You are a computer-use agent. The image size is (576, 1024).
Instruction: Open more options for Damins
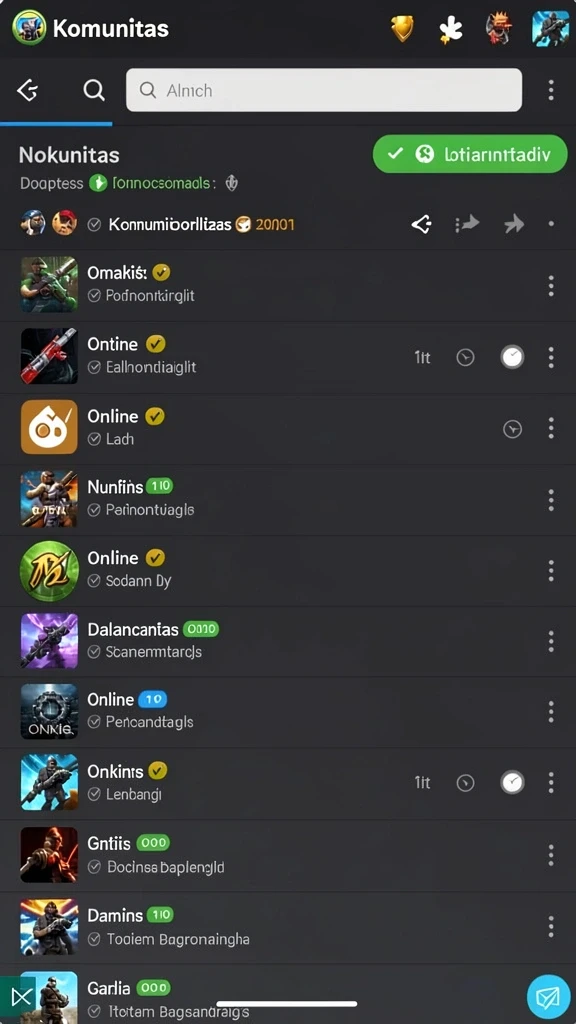(551, 926)
